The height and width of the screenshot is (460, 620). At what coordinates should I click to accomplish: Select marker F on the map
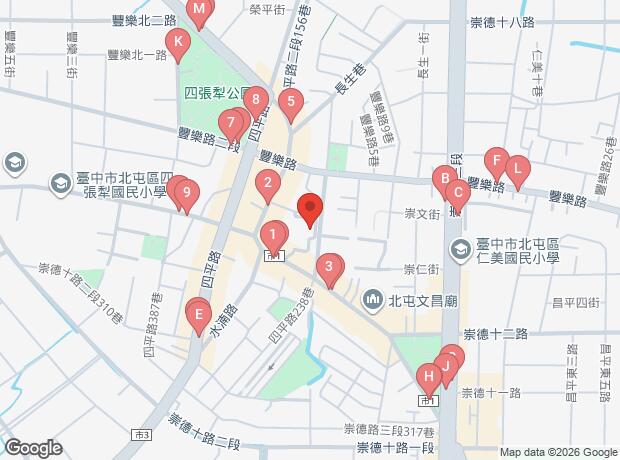pos(497,163)
